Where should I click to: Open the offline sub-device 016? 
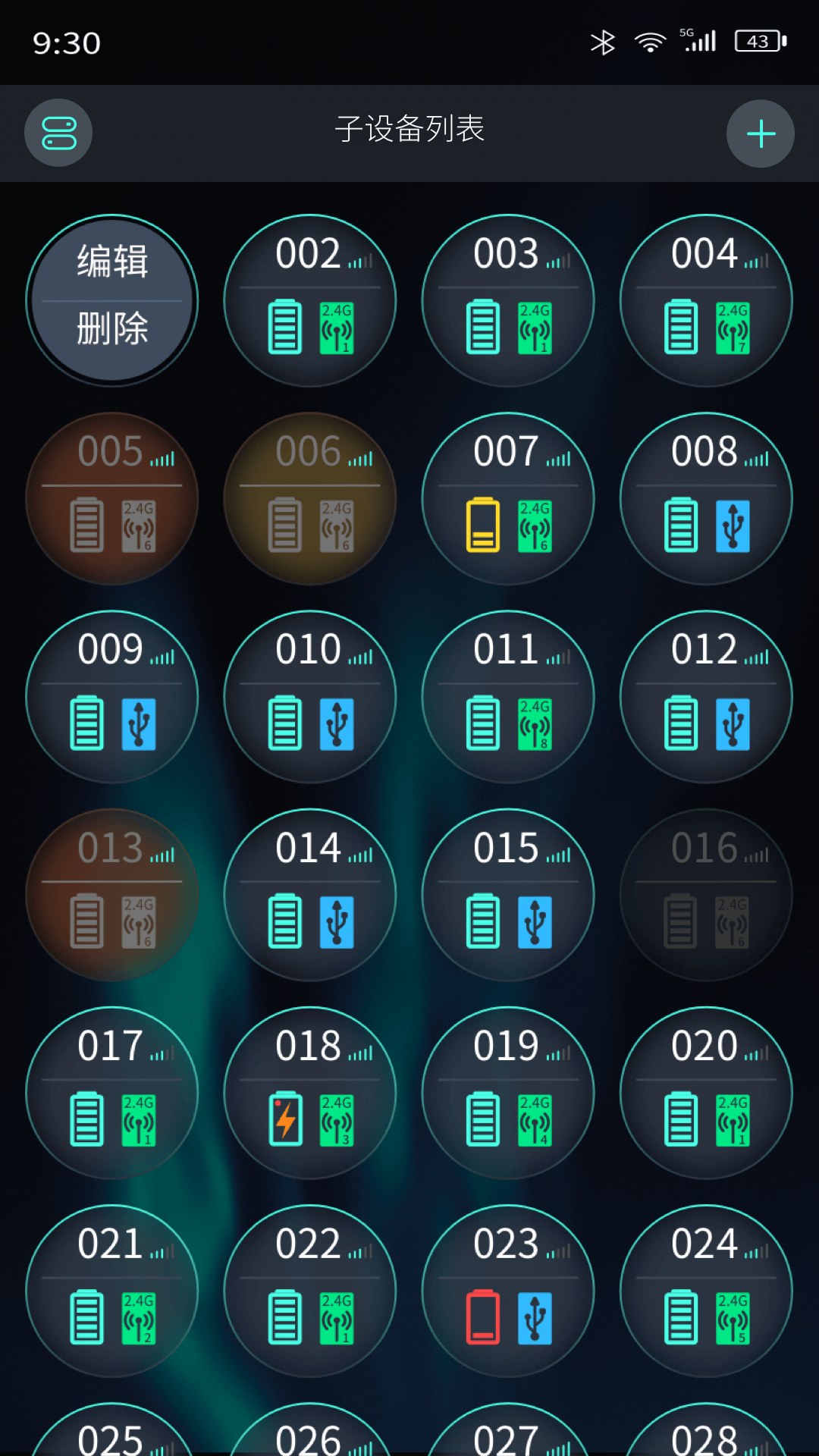pyautogui.click(x=706, y=895)
